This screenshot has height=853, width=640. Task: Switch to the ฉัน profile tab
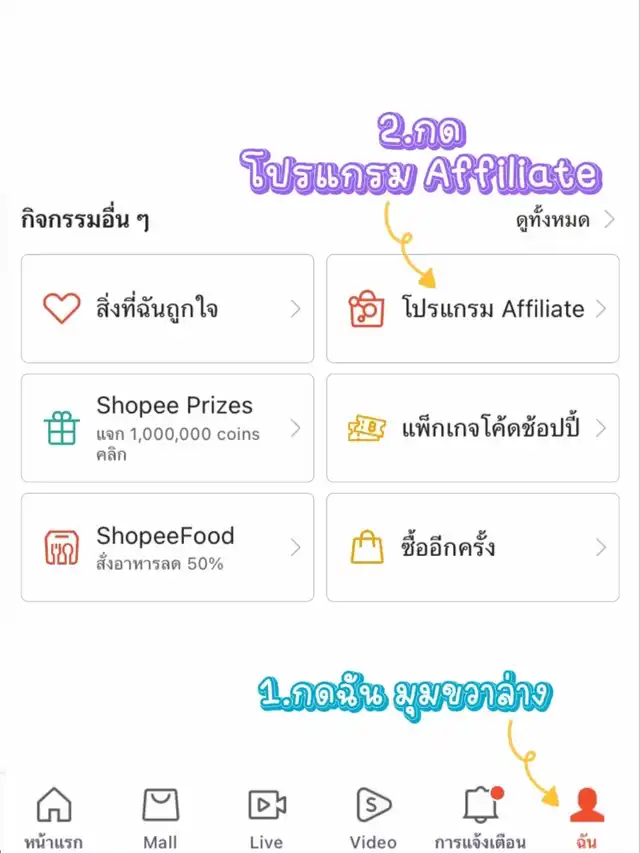click(x=587, y=817)
